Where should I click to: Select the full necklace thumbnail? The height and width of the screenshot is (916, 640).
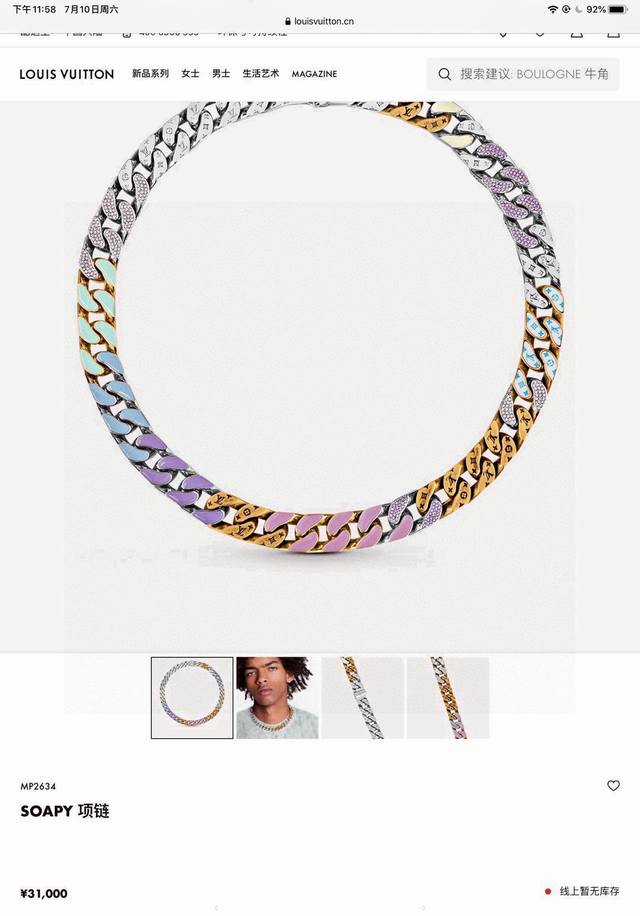pyautogui.click(x=192, y=698)
